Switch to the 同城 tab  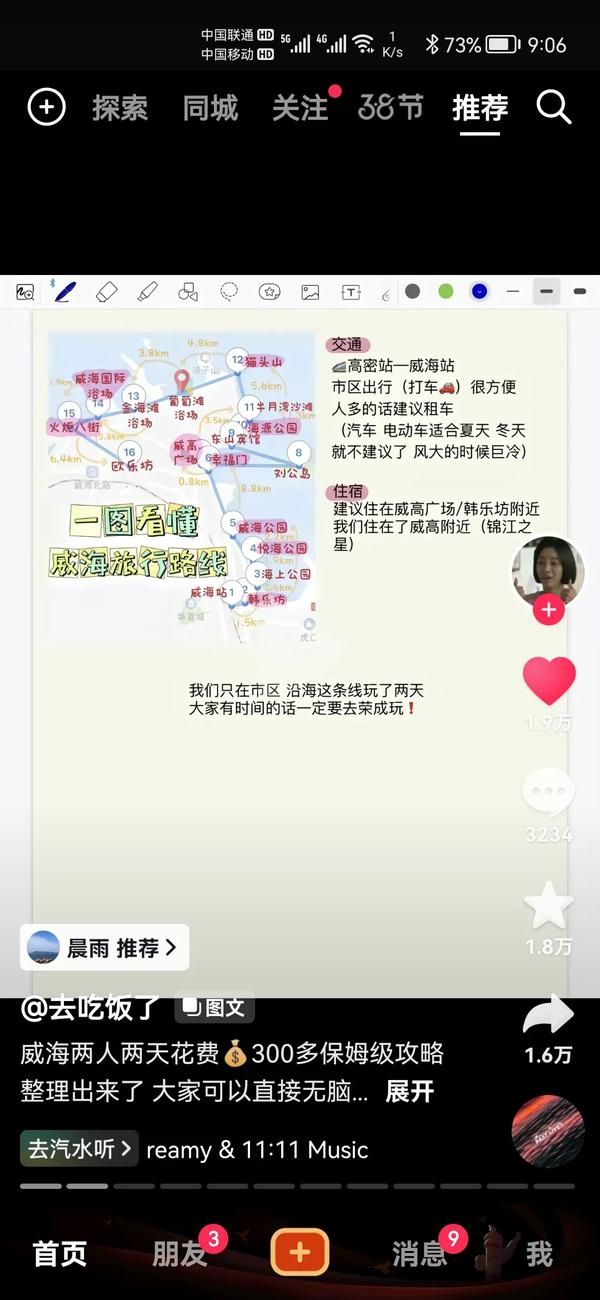click(210, 107)
